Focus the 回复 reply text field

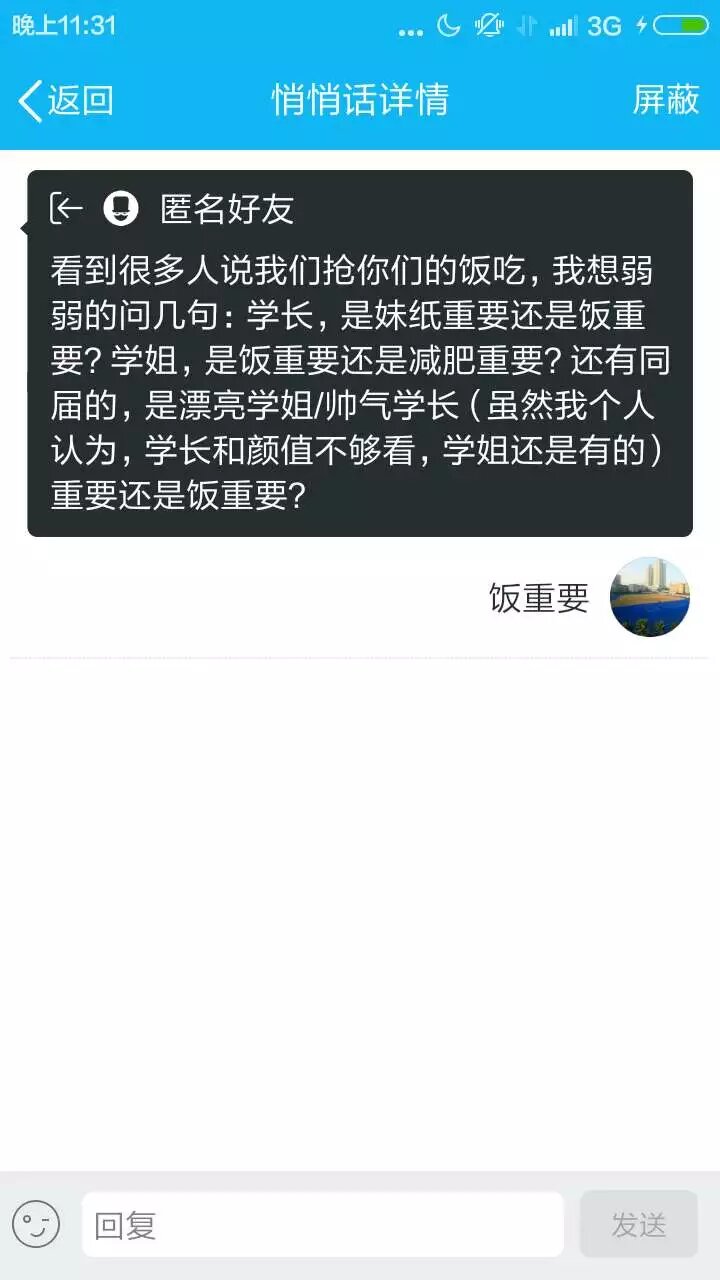click(x=322, y=1224)
